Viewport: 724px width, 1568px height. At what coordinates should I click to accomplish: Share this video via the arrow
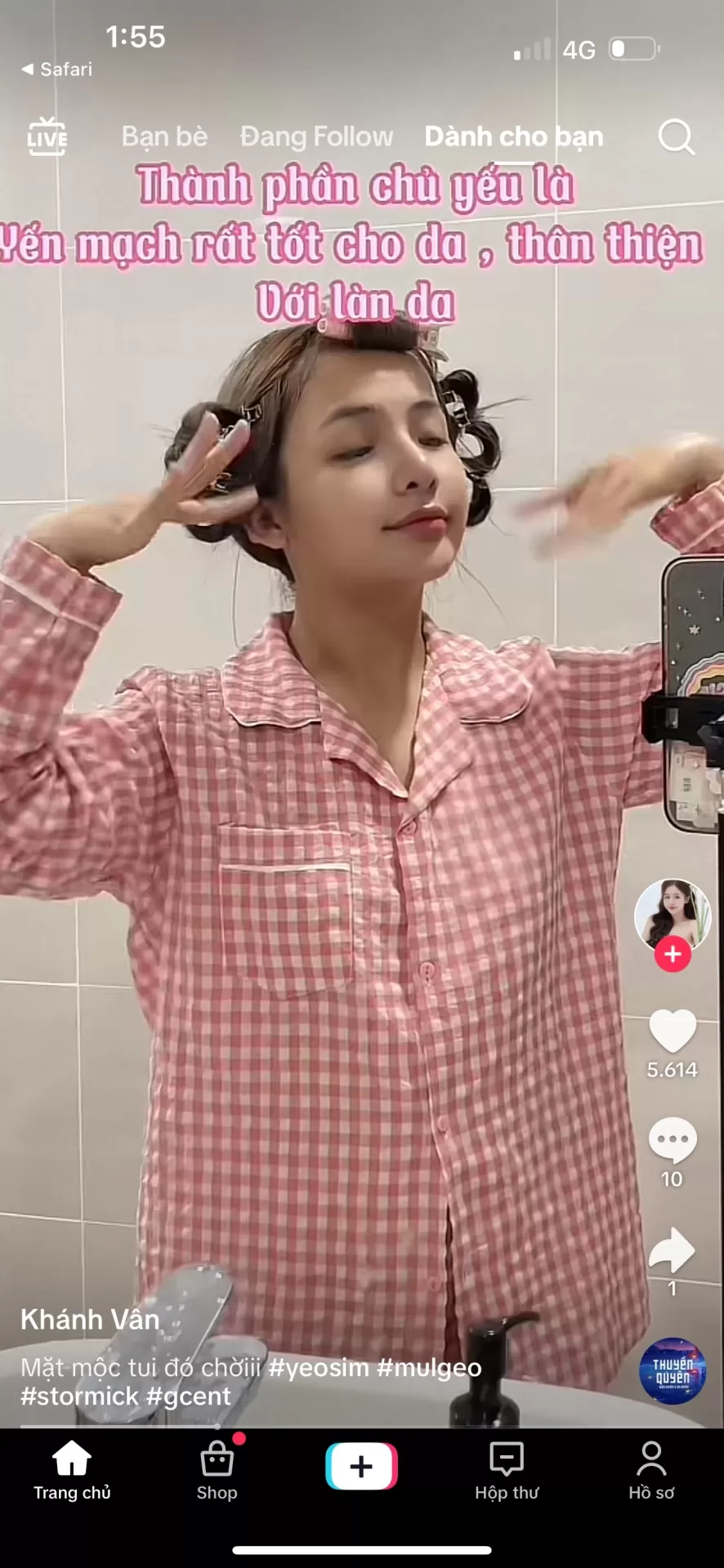672,1249
